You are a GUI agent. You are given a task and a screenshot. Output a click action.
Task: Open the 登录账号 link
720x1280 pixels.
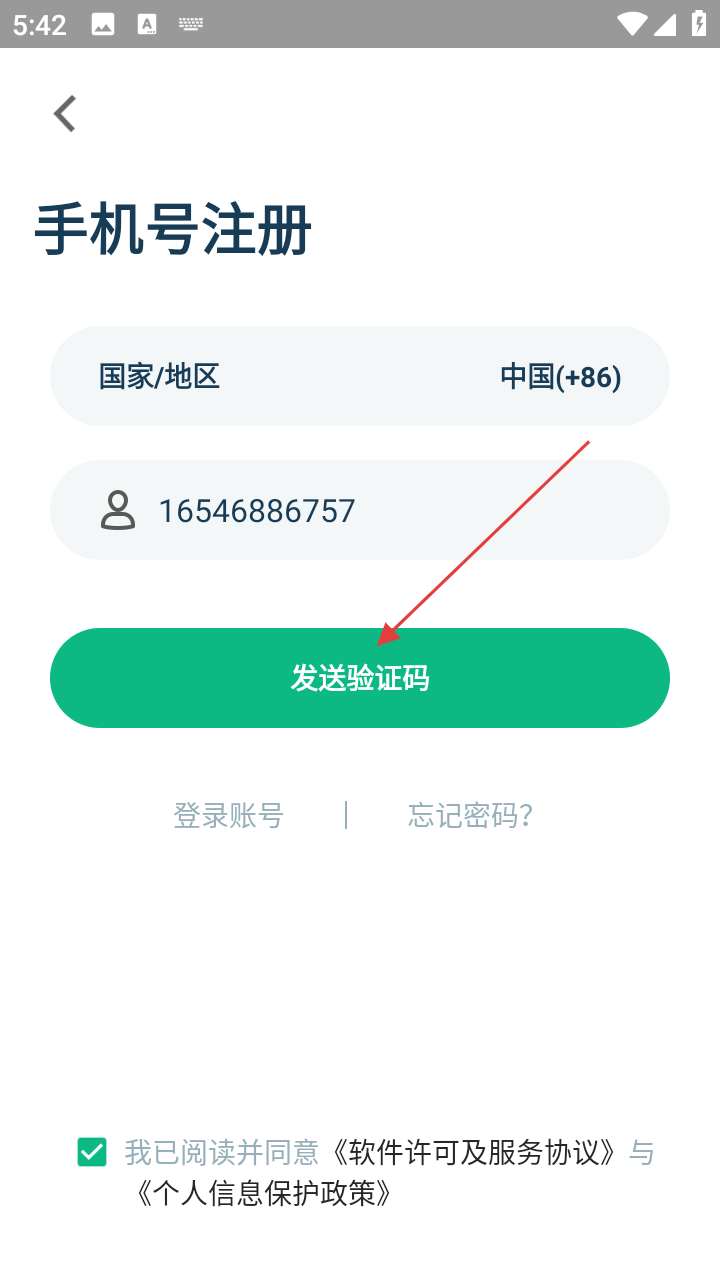(229, 815)
